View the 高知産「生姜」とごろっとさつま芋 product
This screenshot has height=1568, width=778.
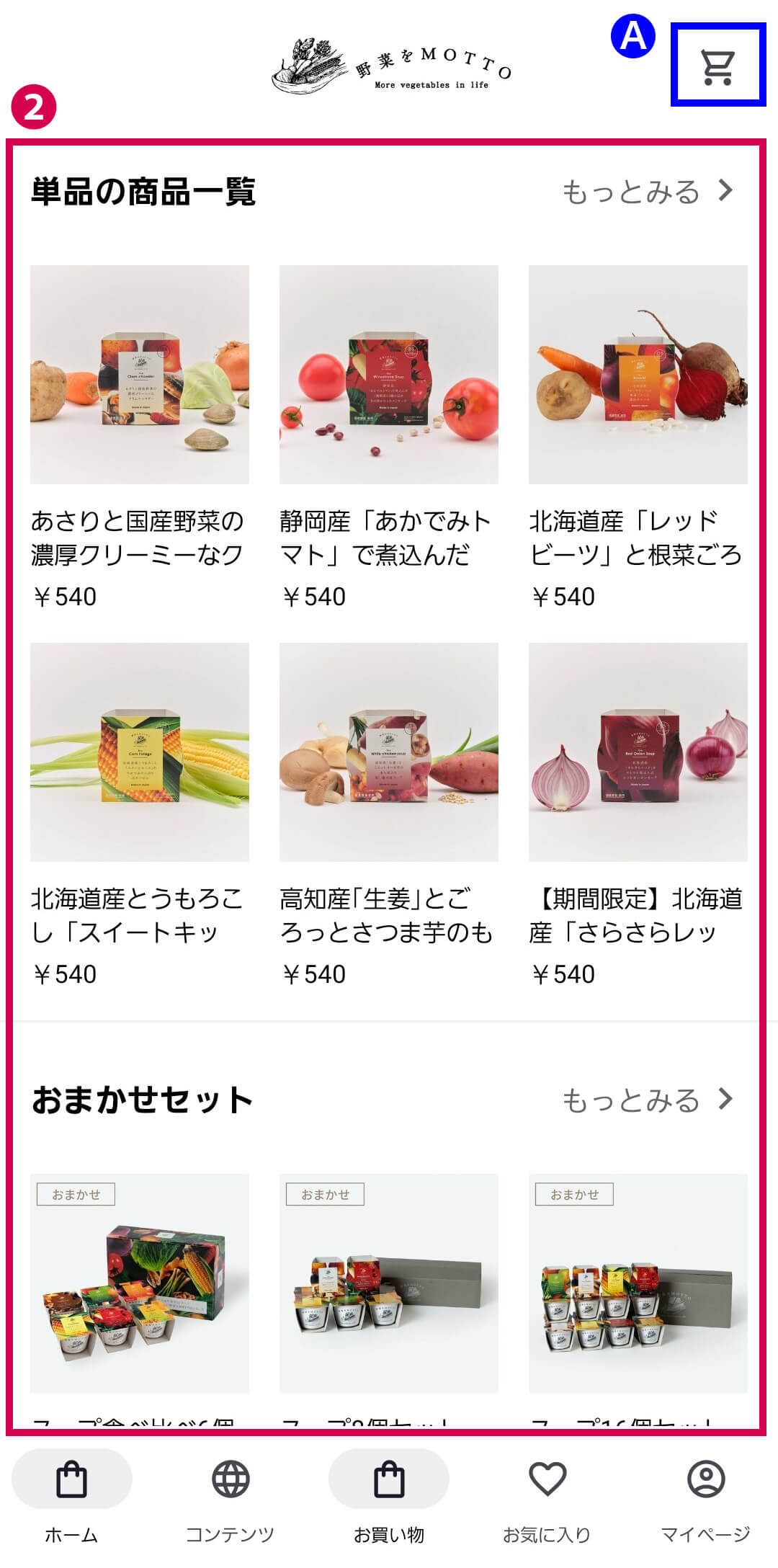point(389,752)
